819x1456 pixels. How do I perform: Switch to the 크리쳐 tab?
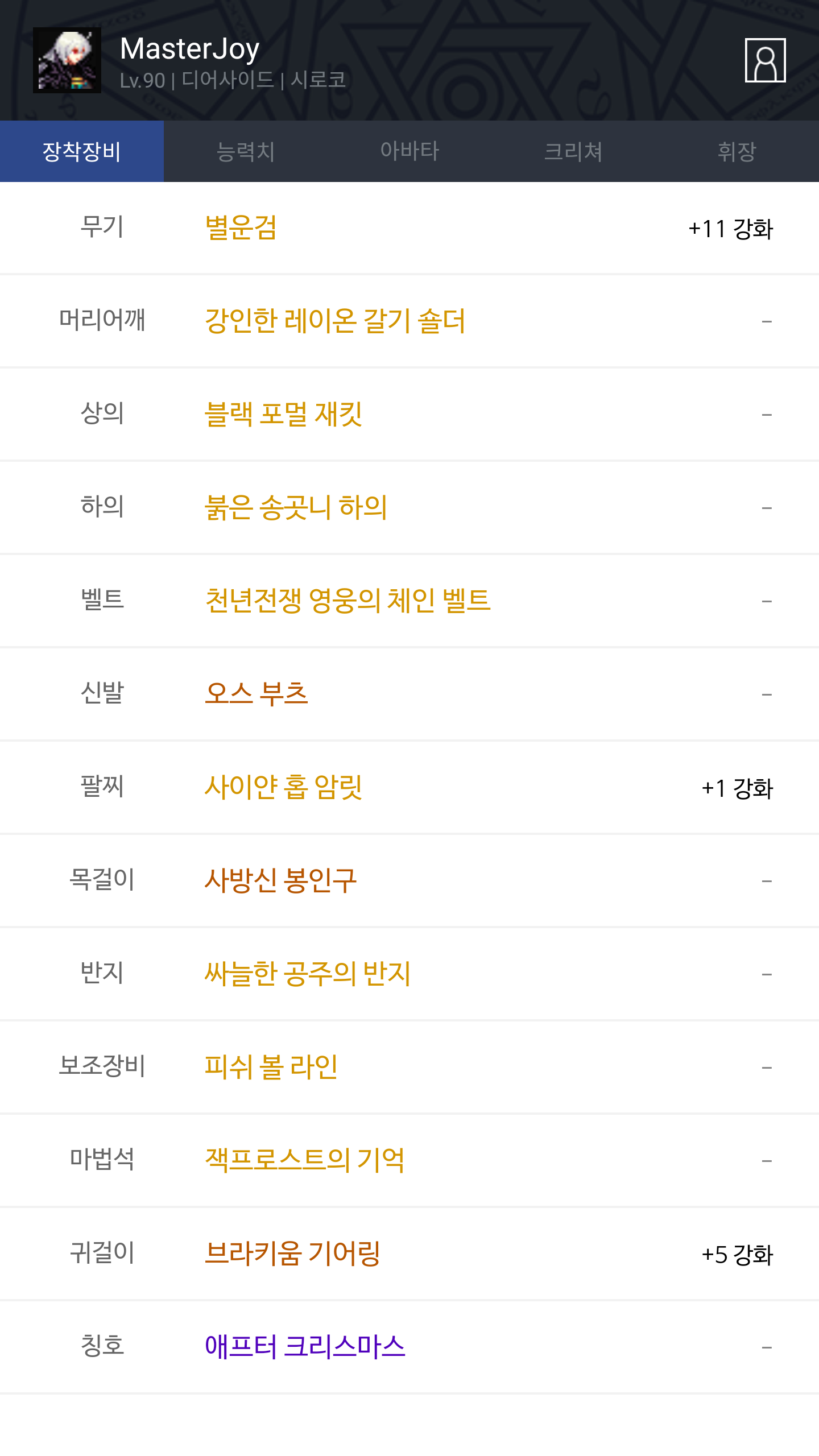point(573,151)
